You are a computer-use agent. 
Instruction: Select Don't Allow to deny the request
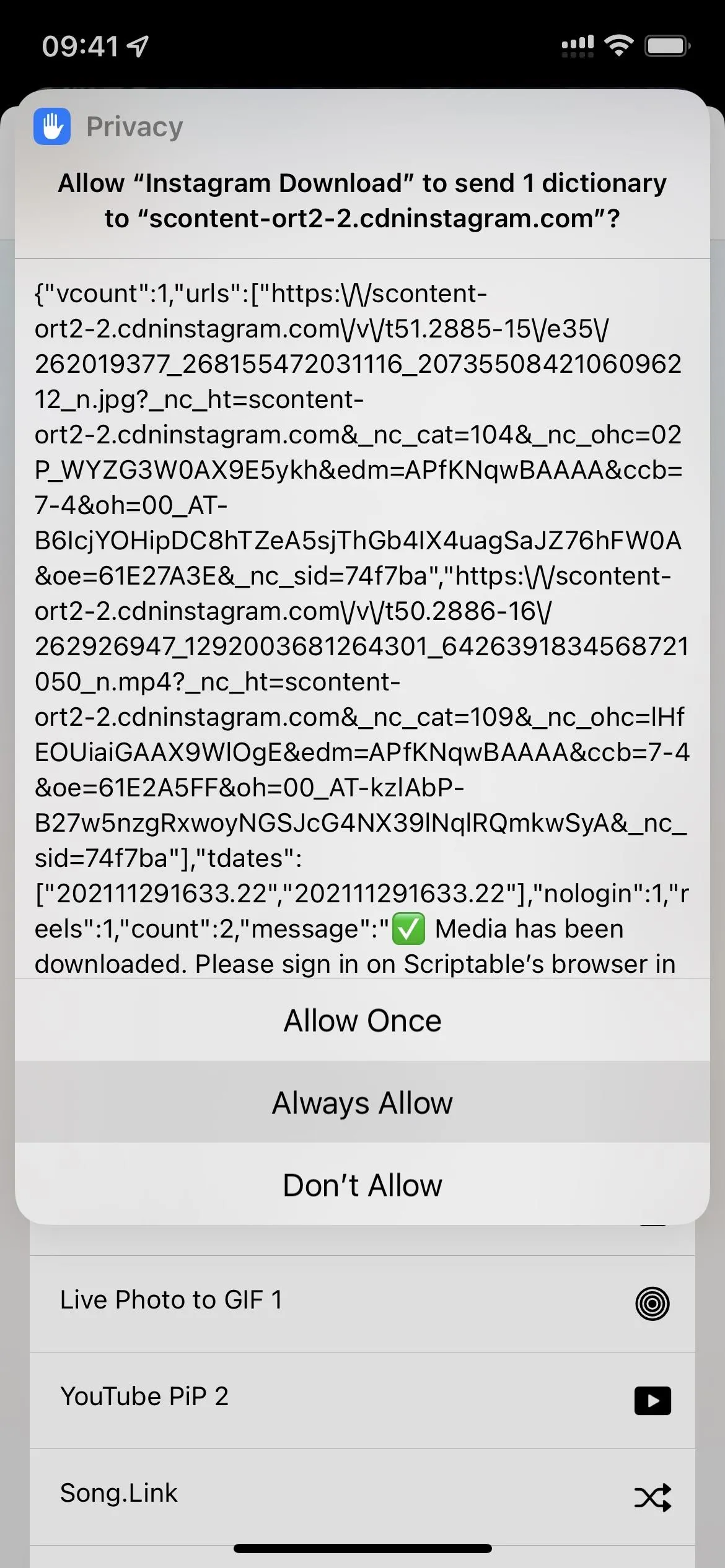362,1184
